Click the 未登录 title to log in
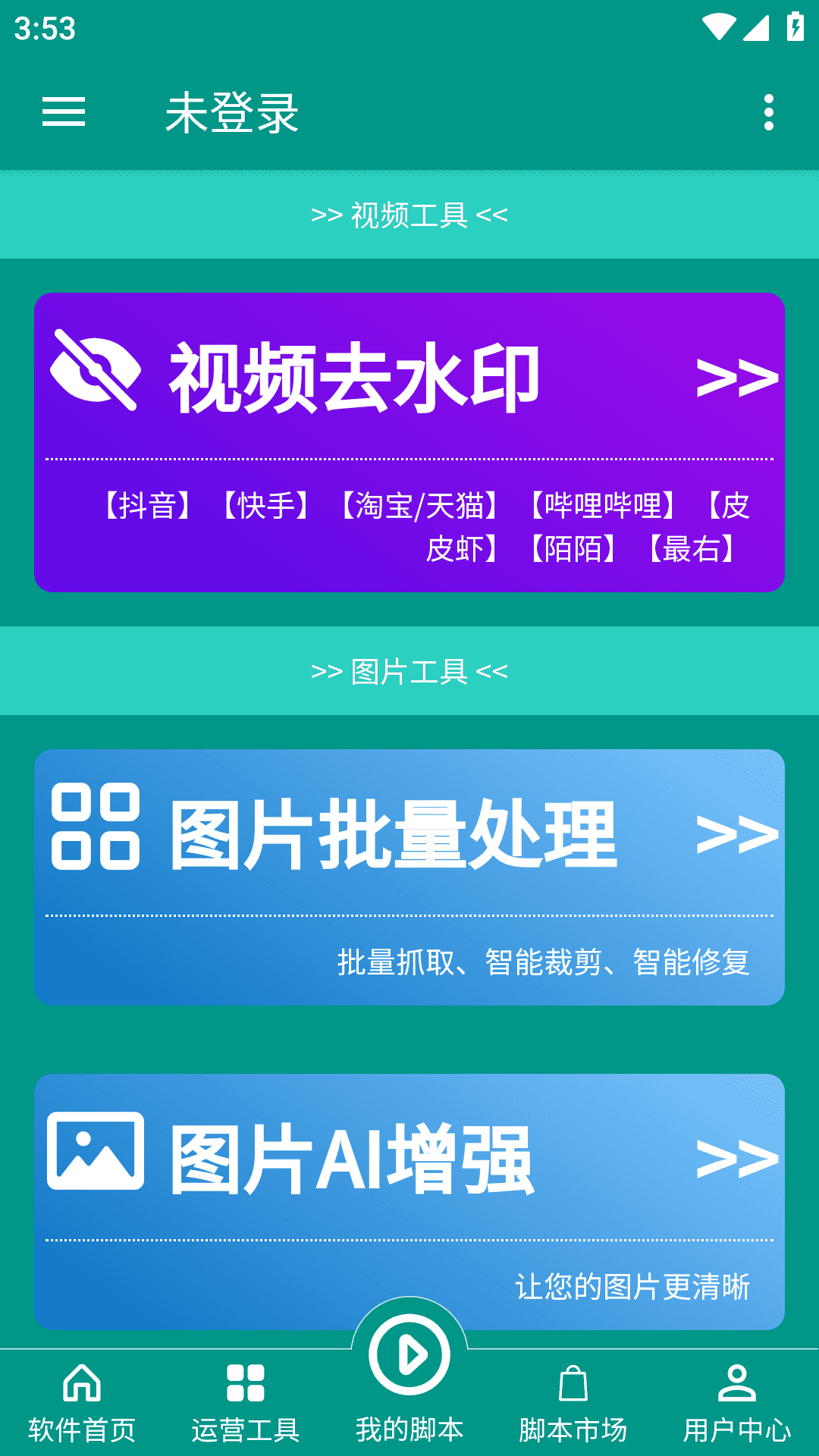The width and height of the screenshot is (819, 1456). (x=233, y=112)
